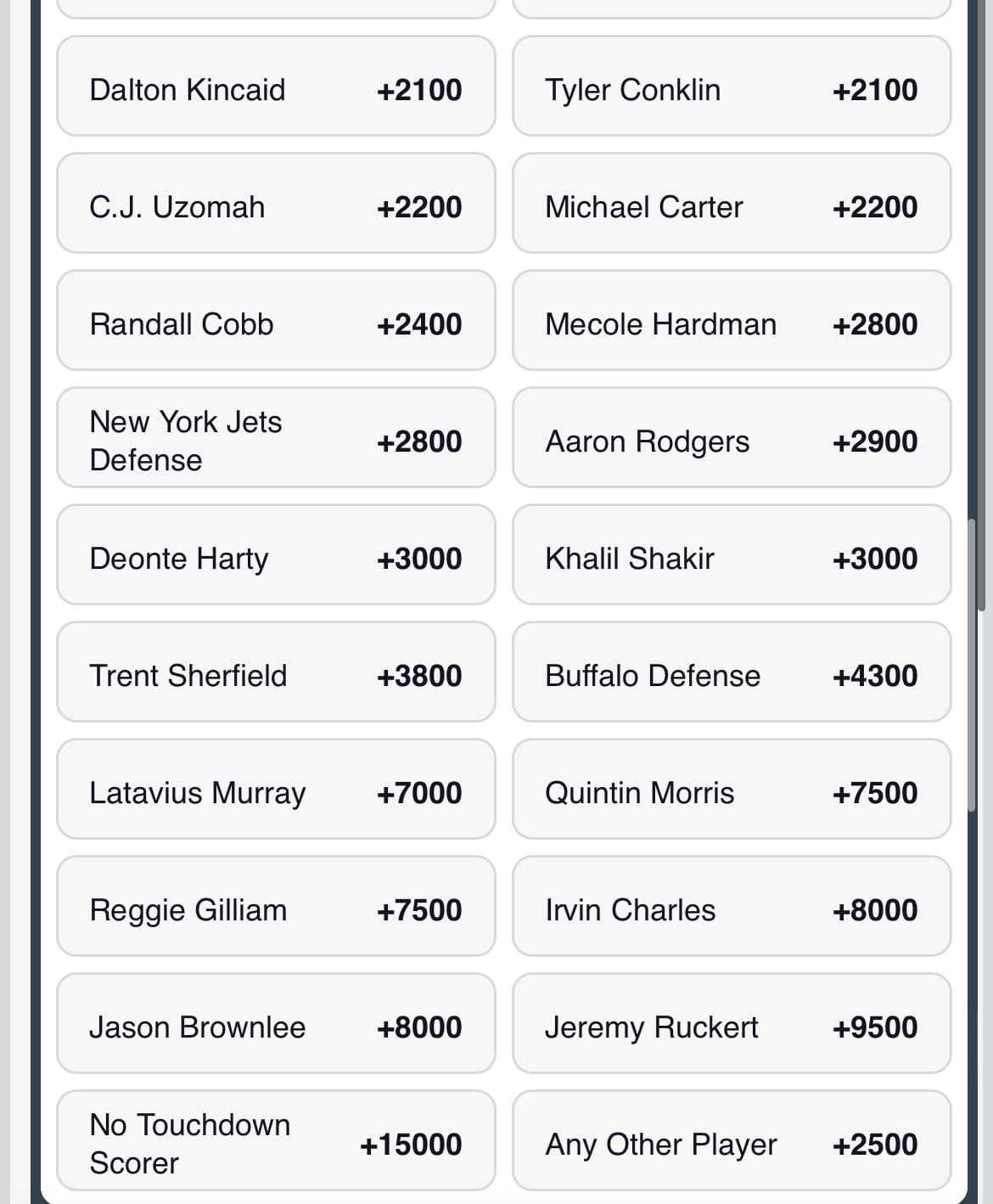Choose Aaron Rodgers at +2900
Image resolution: width=993 pixels, height=1204 pixels.
pos(731,441)
